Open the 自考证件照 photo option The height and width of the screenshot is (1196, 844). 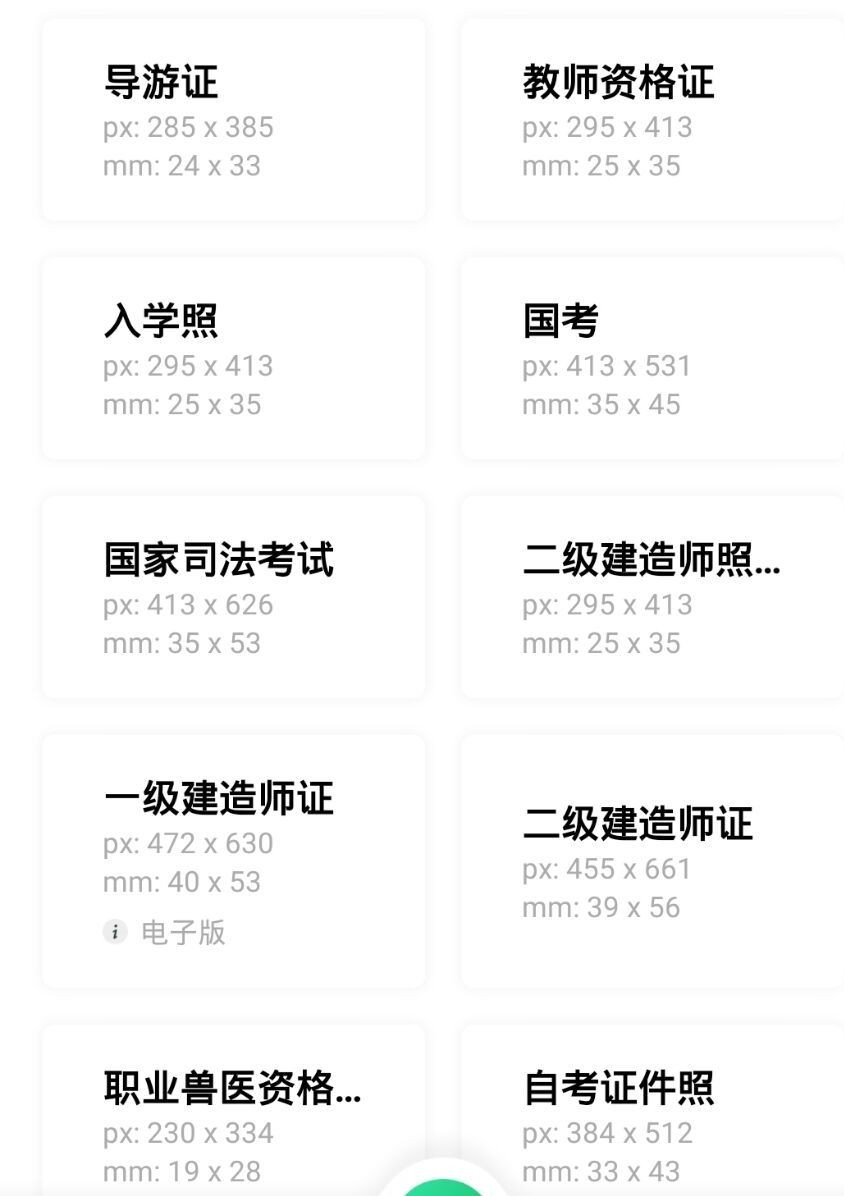651,1110
